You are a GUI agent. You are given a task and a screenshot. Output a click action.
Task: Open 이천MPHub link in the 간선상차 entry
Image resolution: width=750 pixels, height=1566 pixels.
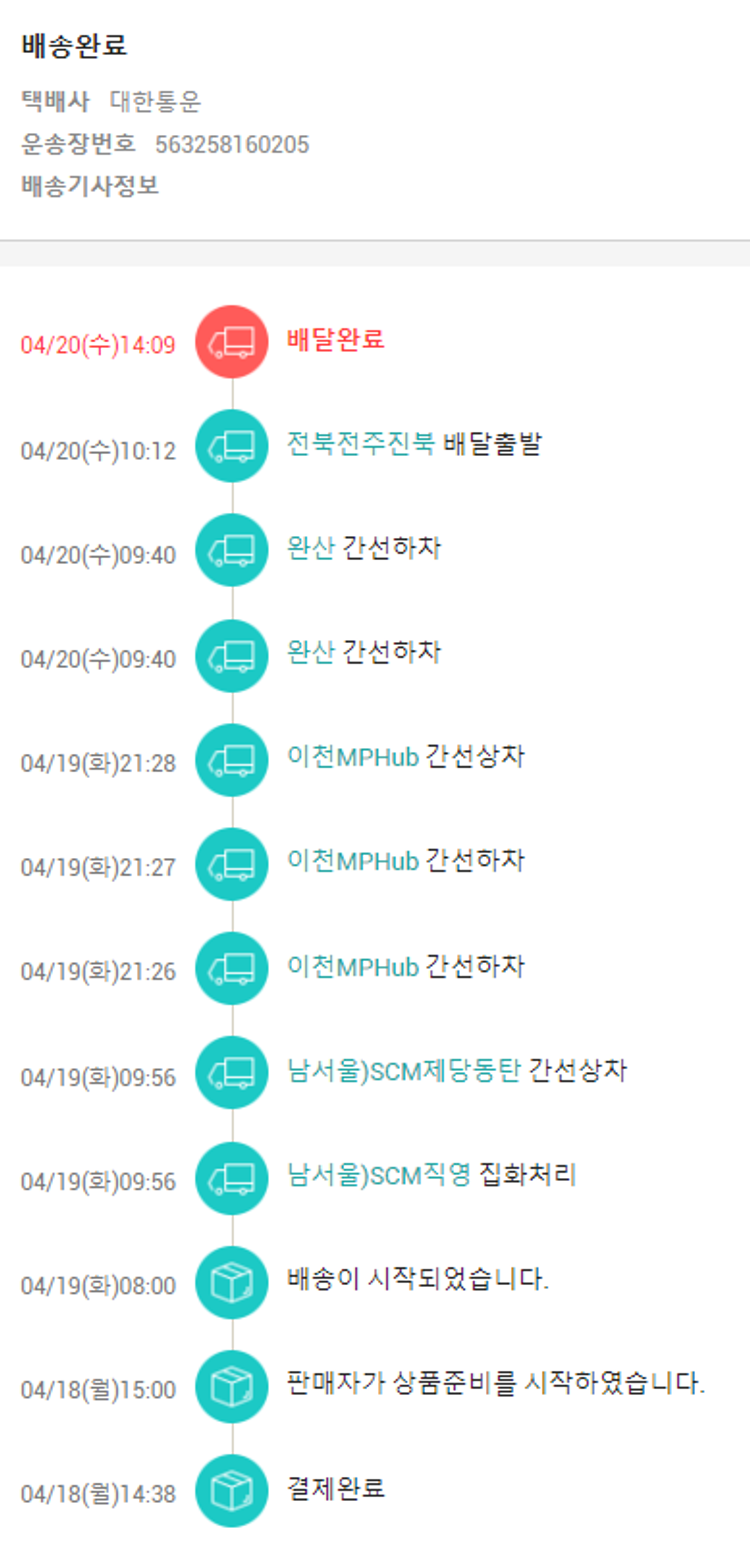coord(352,757)
